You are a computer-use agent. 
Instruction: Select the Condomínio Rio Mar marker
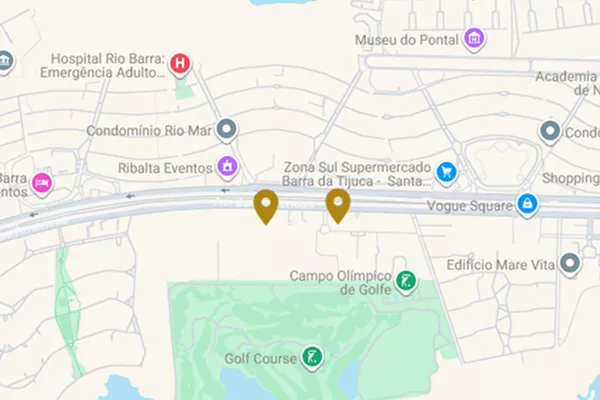228,129
